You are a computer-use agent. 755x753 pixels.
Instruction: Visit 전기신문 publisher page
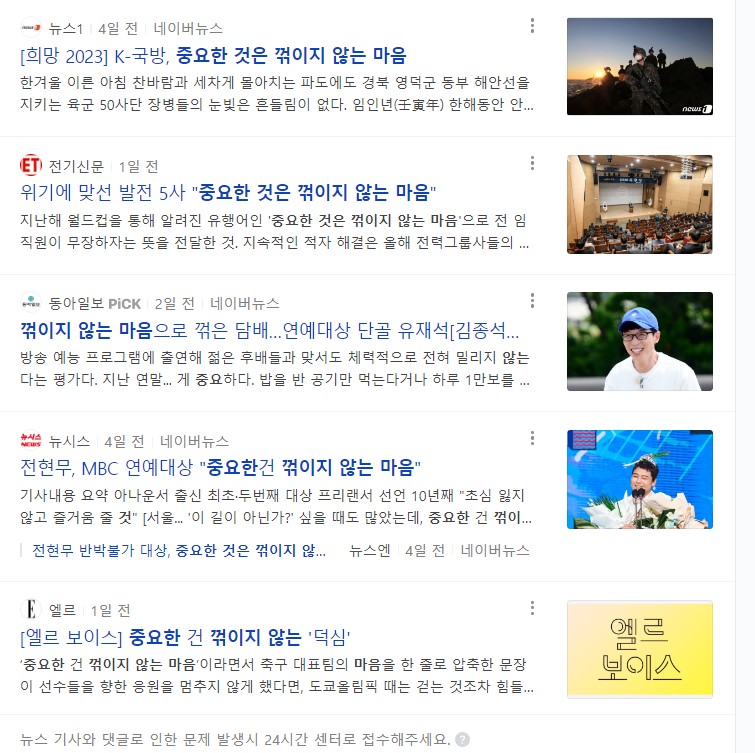[x=77, y=166]
